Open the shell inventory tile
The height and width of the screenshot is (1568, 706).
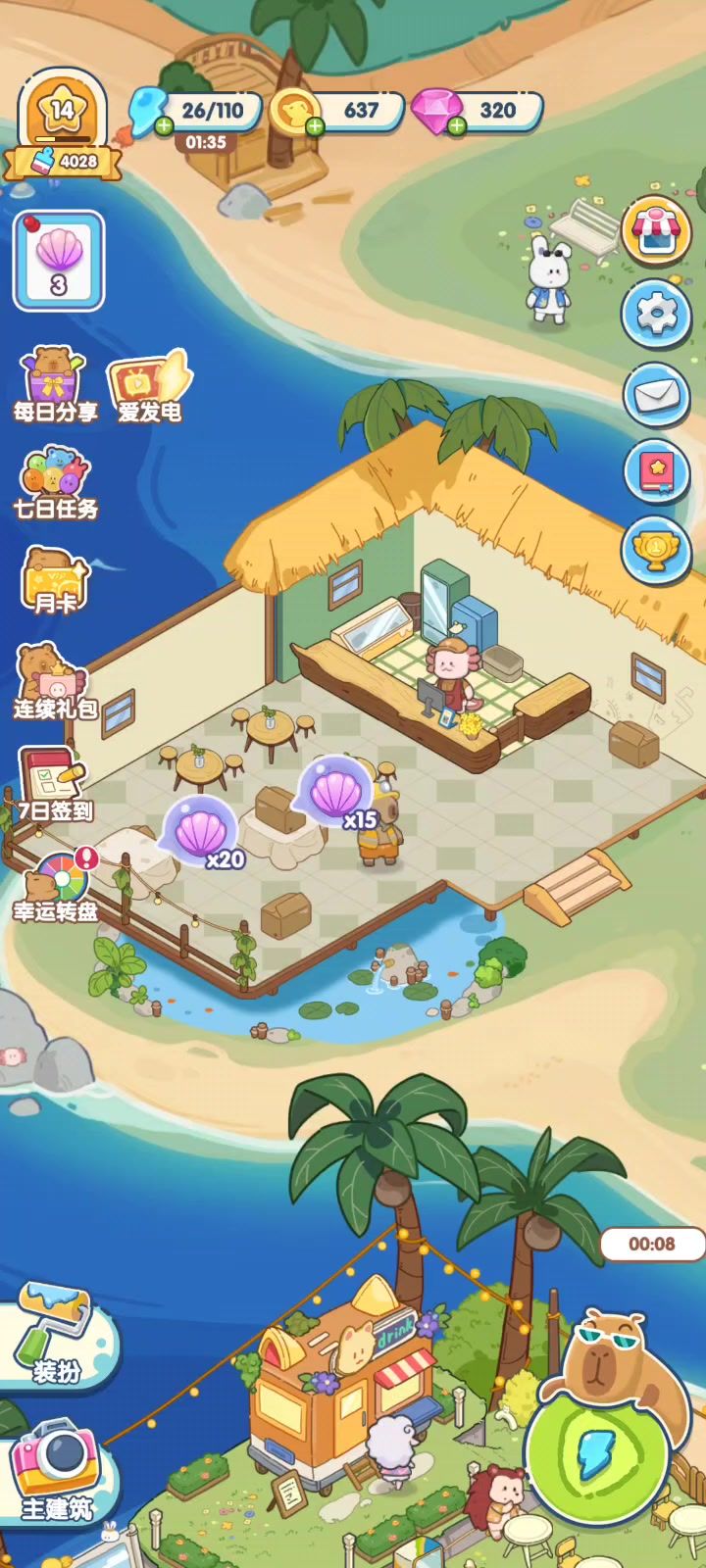59,261
